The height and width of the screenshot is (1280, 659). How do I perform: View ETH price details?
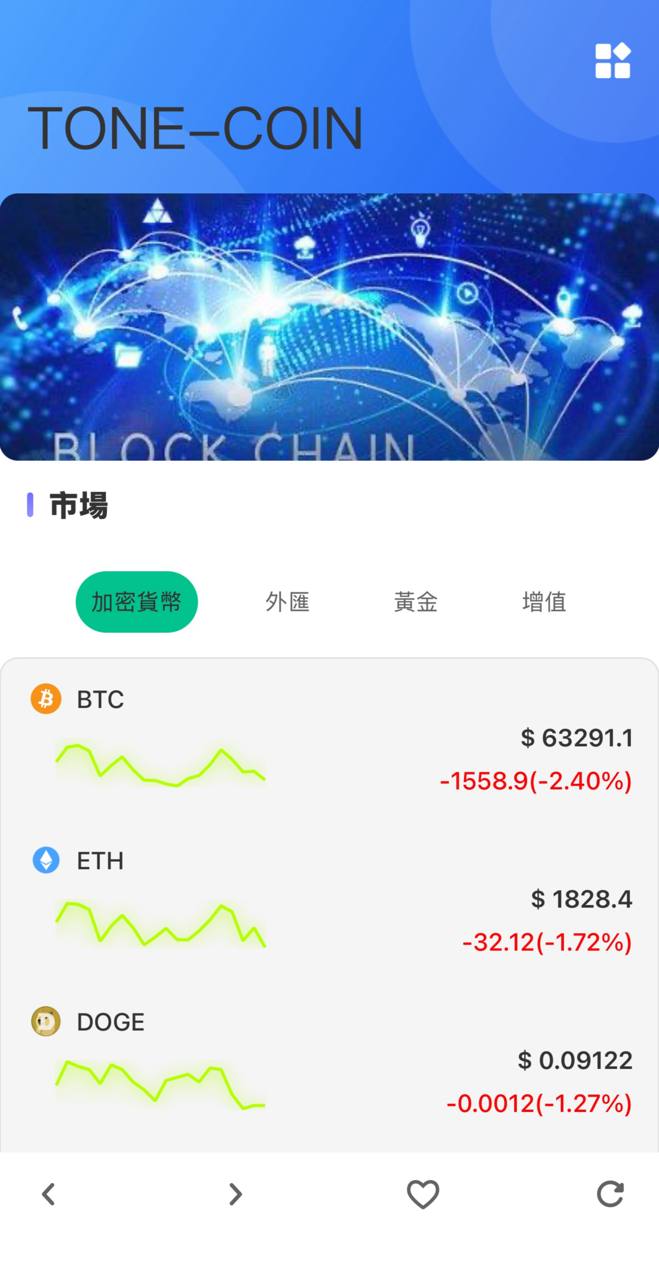tap(330, 901)
